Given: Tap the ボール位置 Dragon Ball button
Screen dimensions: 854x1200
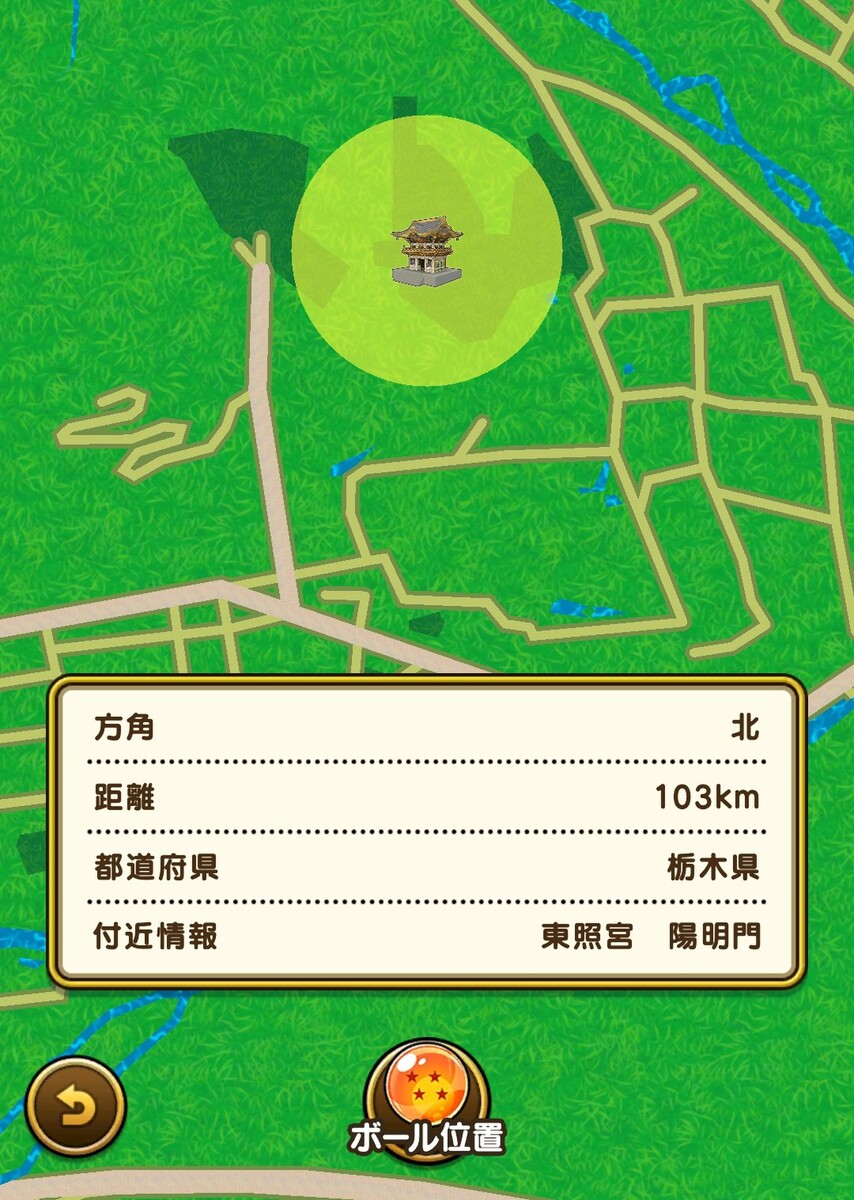Looking at the screenshot, I should pos(427,1097).
